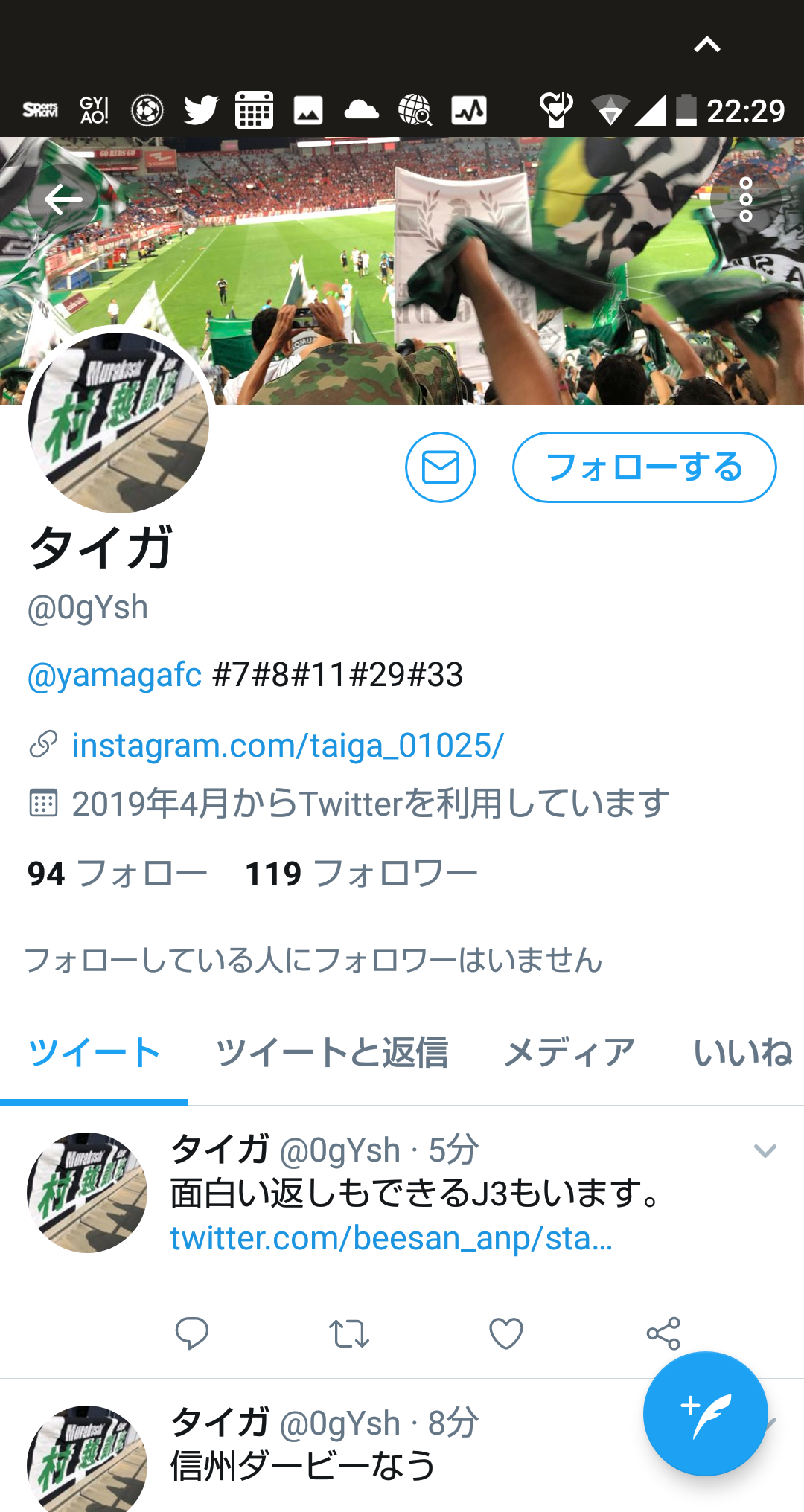The image size is (804, 1512).
Task: Reply to the 5分 tweet
Action: coord(192,1333)
